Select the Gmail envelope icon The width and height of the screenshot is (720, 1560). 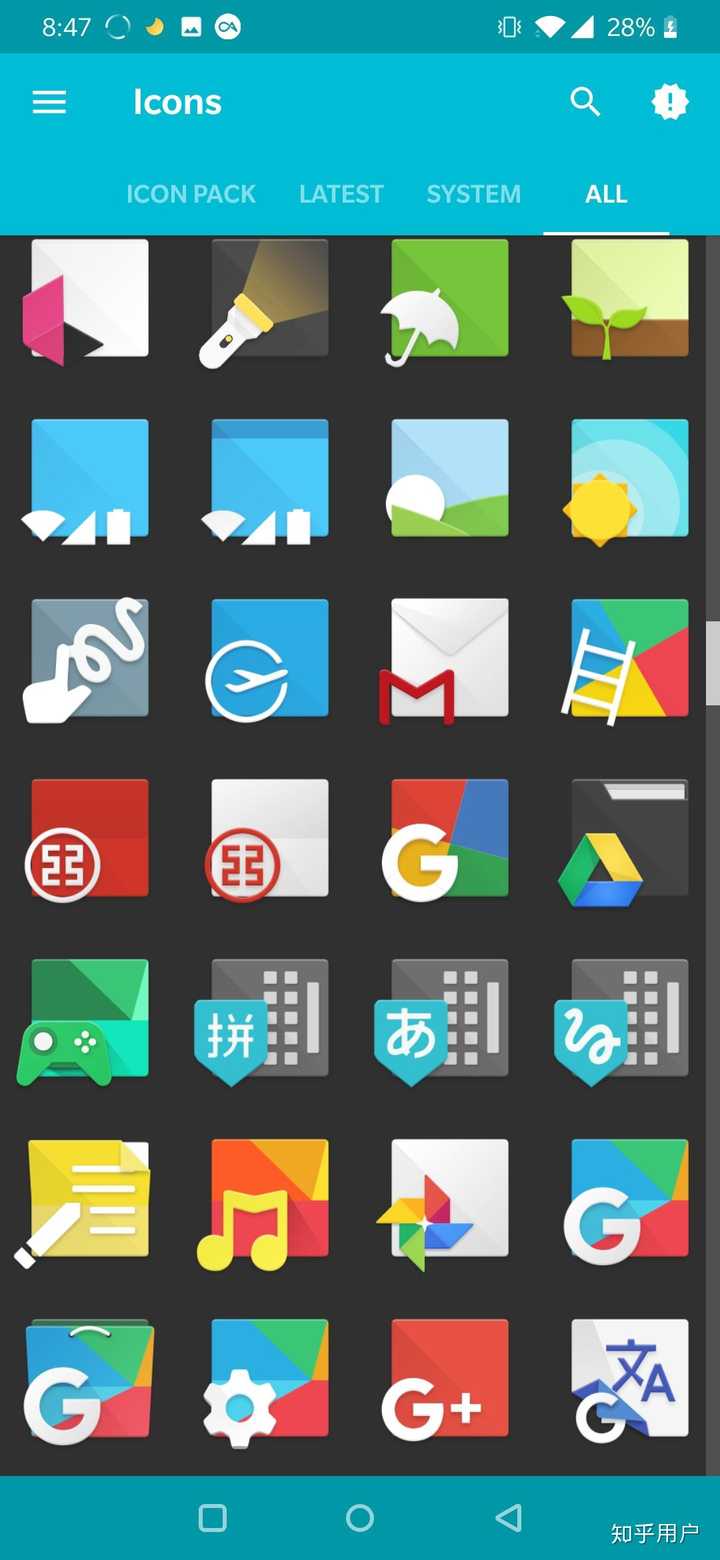coord(445,660)
